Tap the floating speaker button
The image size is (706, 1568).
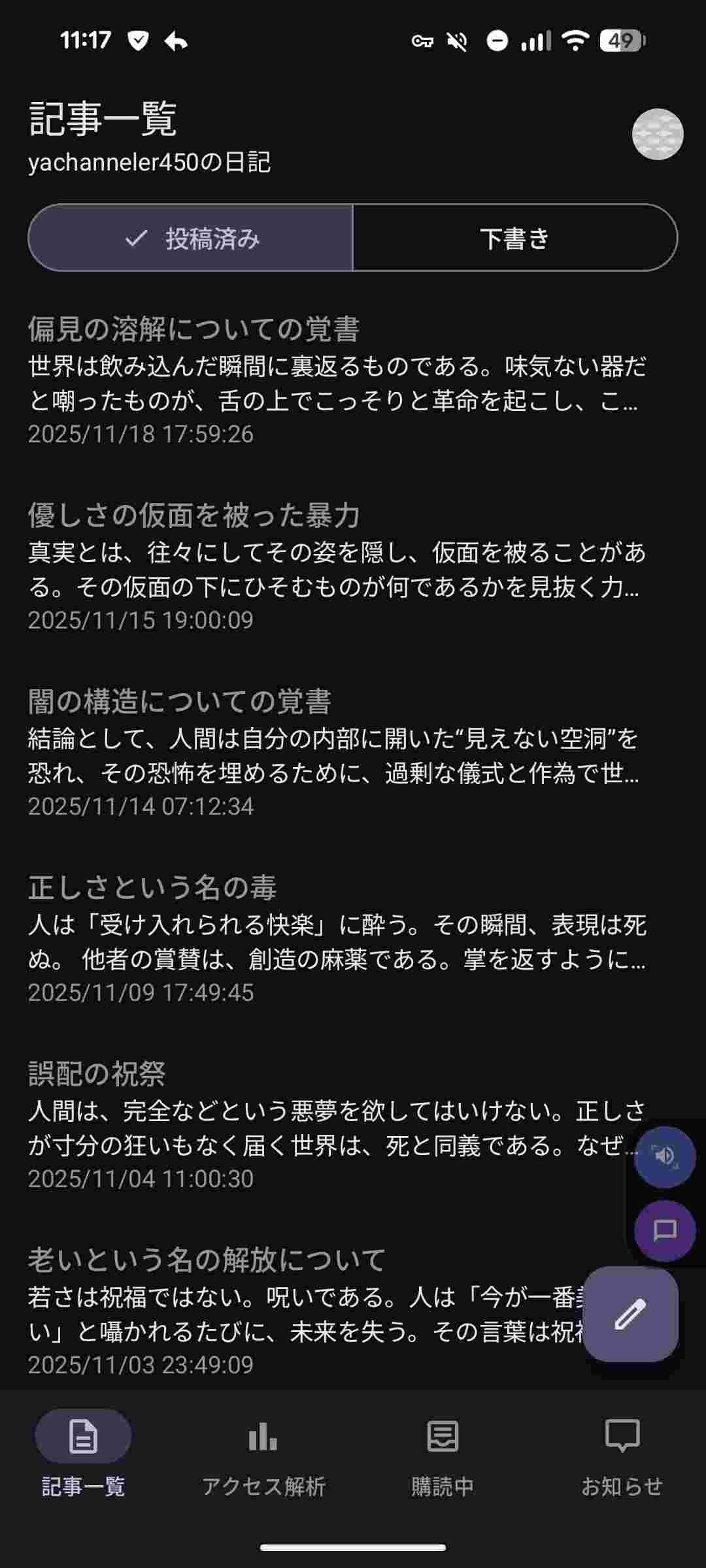[x=665, y=1157]
